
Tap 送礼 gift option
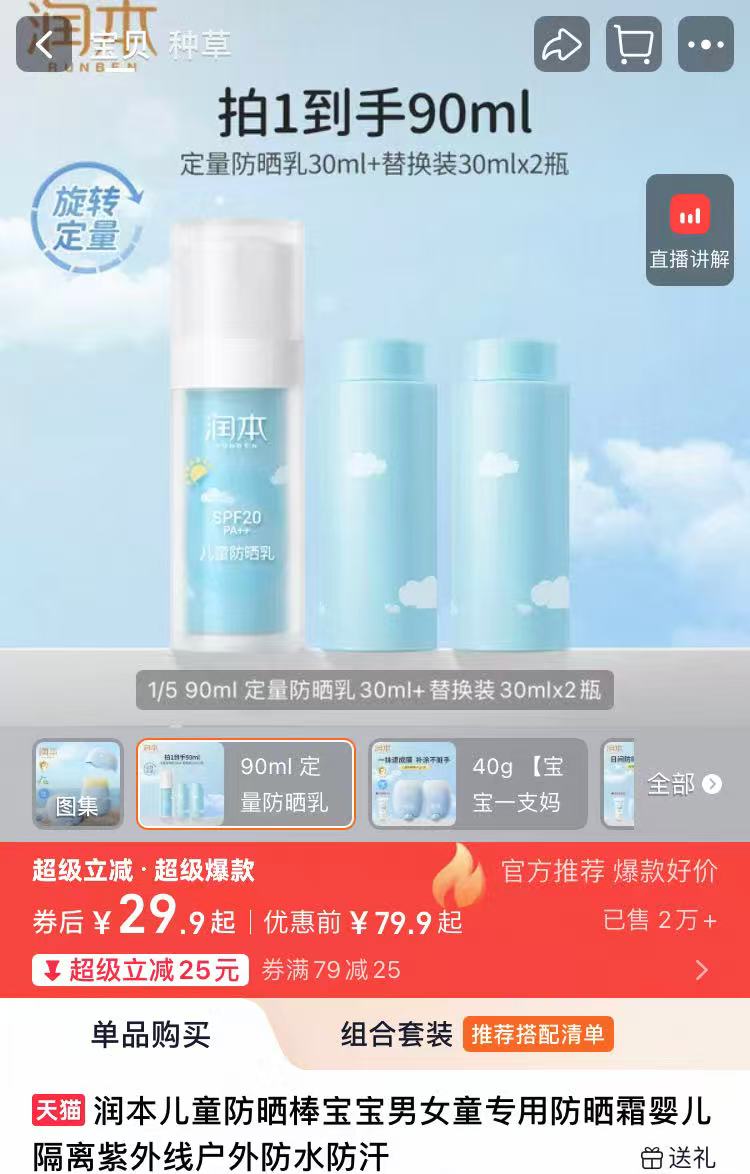coord(678,1157)
